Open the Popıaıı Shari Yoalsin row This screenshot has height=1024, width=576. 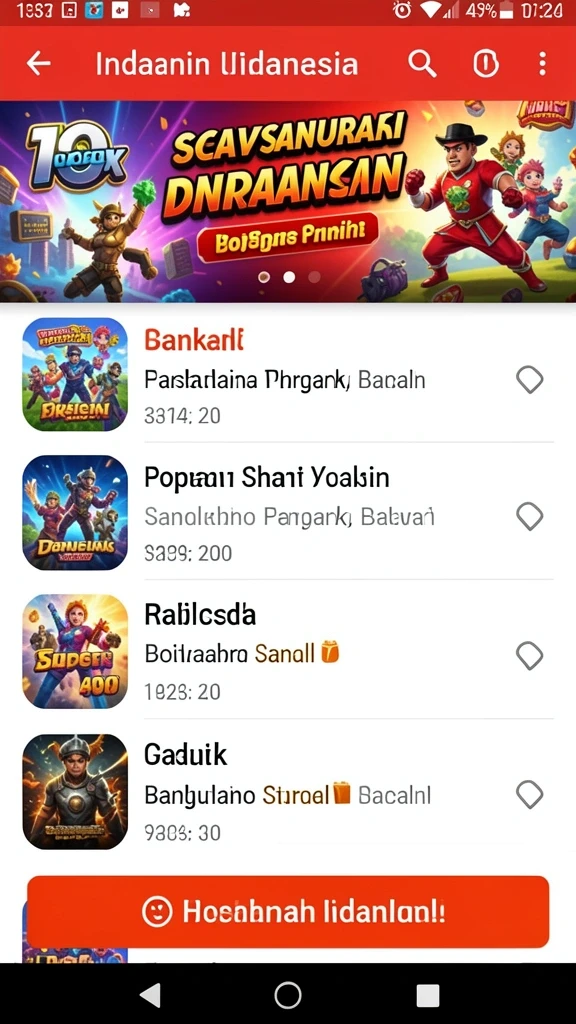coord(288,513)
